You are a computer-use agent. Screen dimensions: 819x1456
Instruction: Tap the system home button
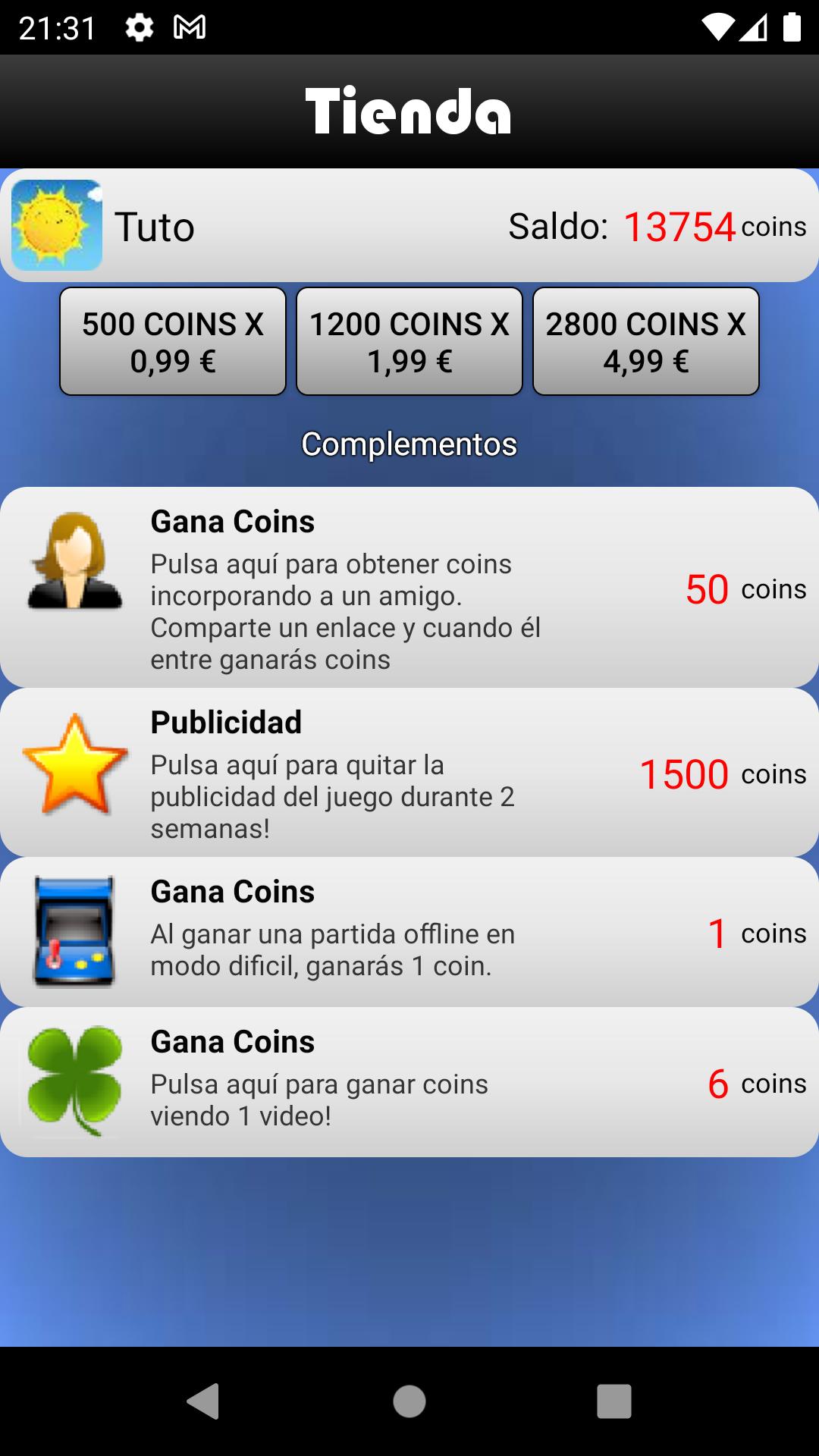[x=409, y=1401]
